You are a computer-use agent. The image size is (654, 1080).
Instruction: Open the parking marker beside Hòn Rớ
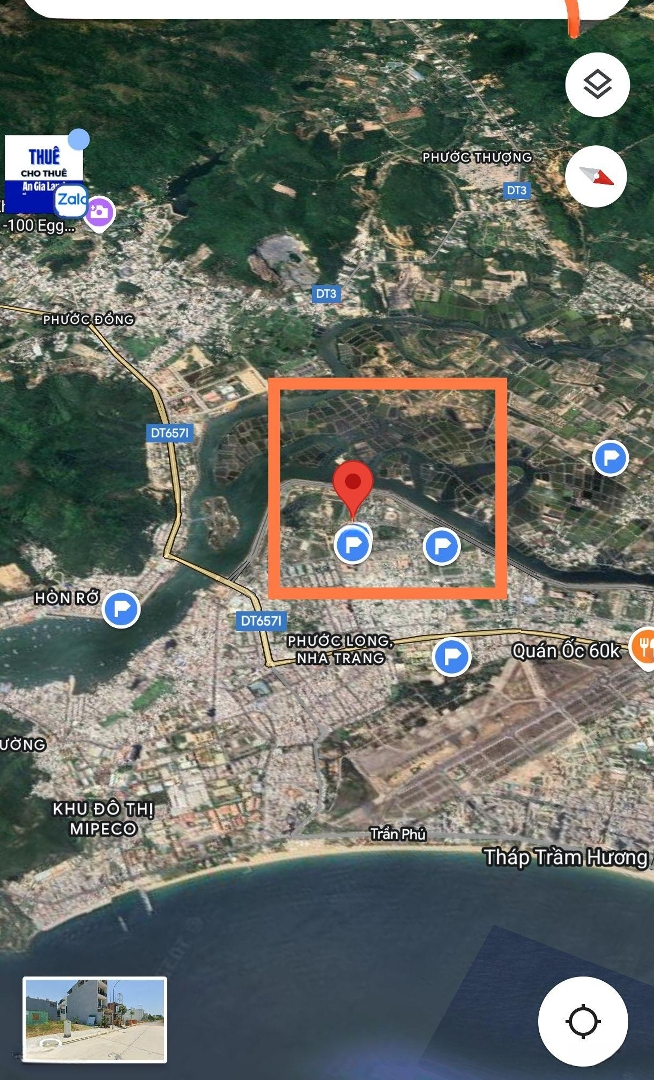tap(122, 607)
